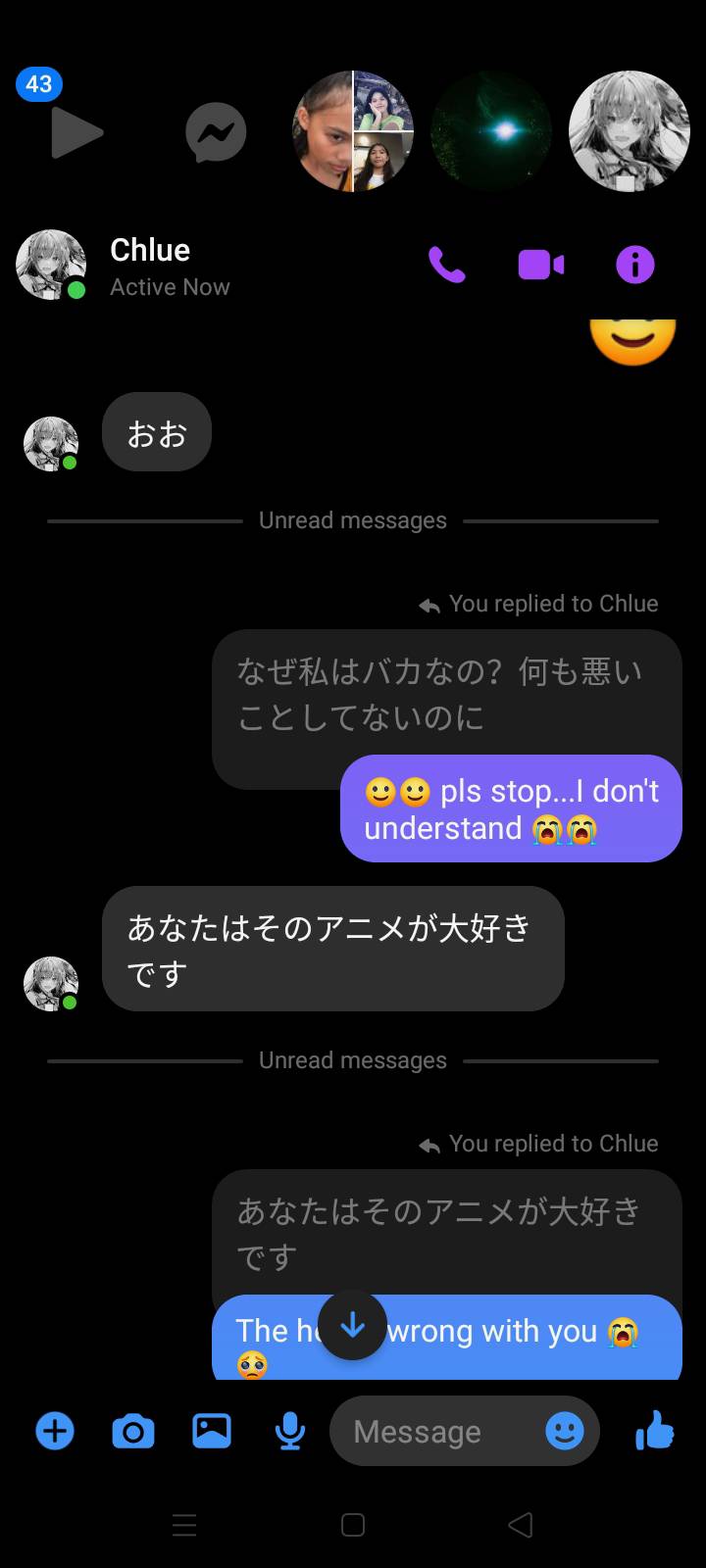The width and height of the screenshot is (706, 1568).
Task: Jump to the latest messages with the down arrow
Action: tap(352, 1326)
